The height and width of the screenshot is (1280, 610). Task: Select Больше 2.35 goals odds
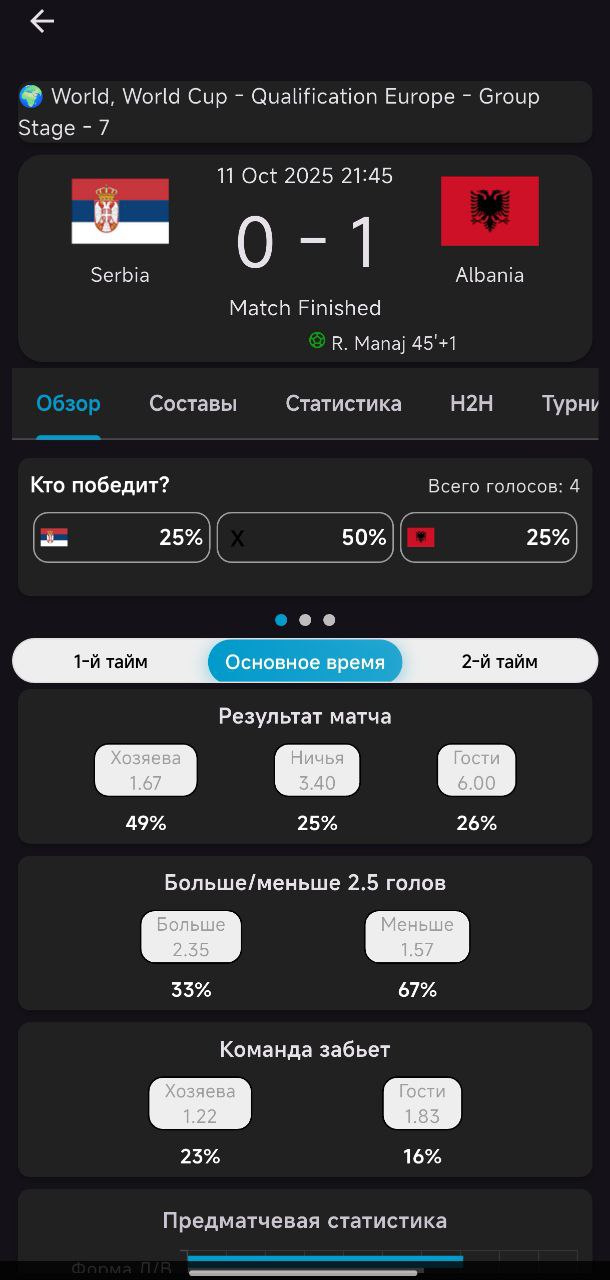coord(191,936)
